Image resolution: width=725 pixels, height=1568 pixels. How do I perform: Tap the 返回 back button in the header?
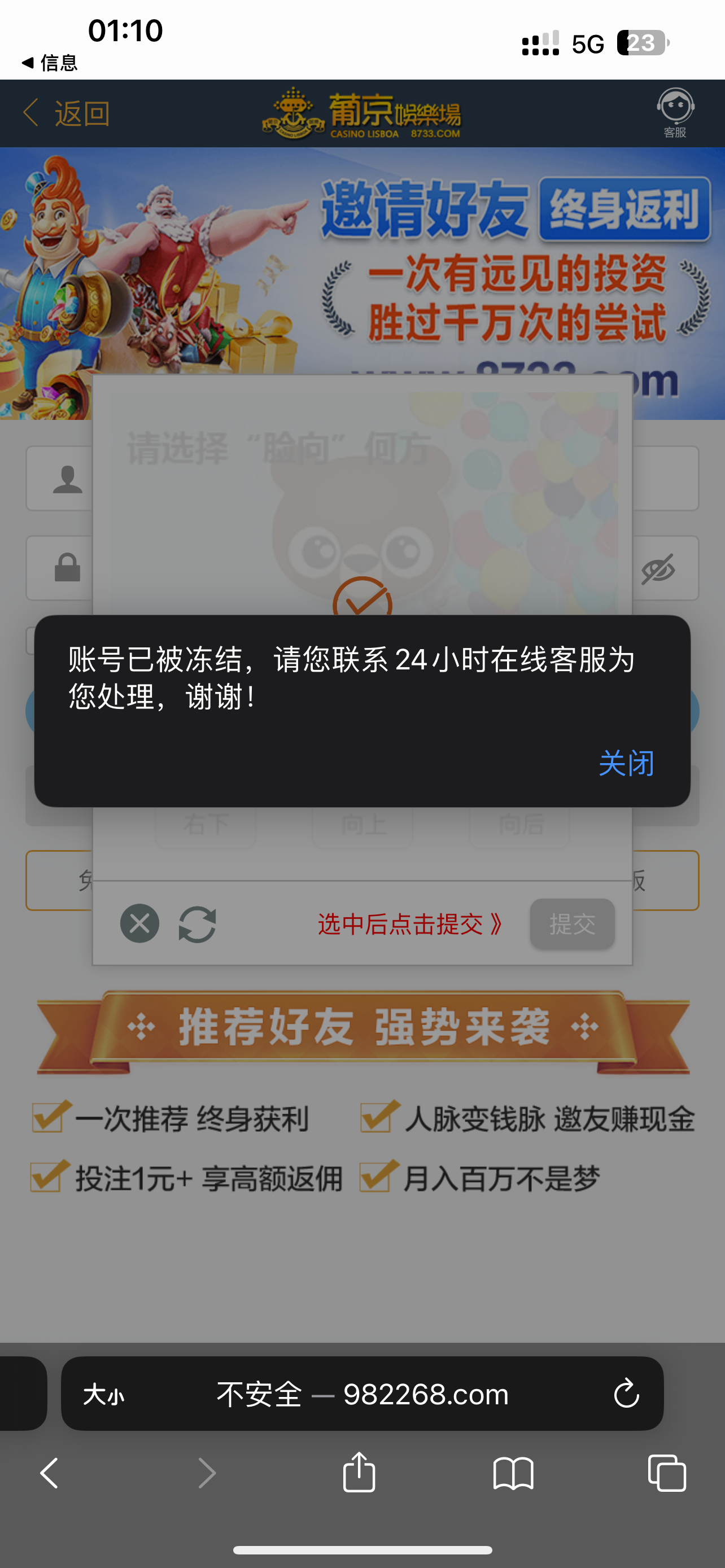[67, 113]
